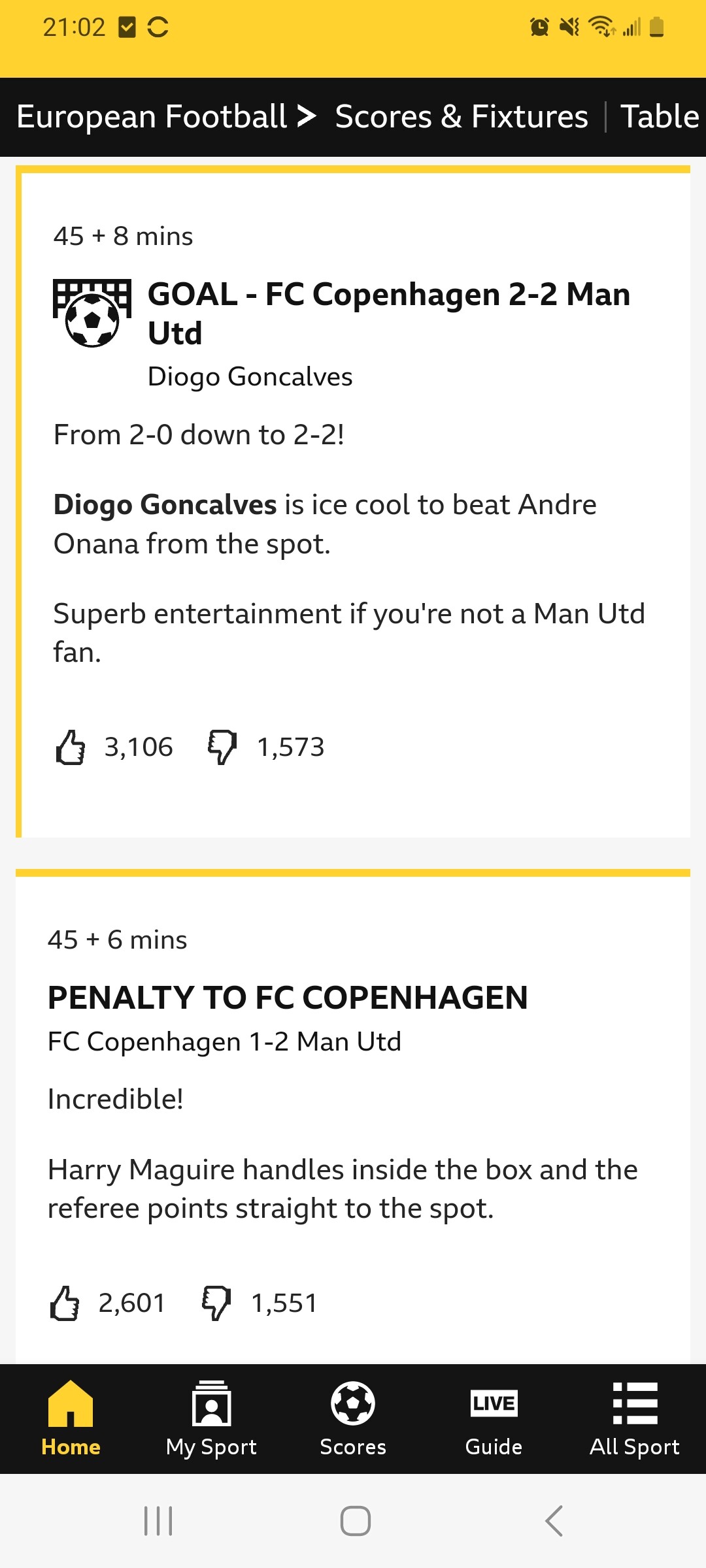
Task: Open the All Sport tab
Action: click(635, 1418)
